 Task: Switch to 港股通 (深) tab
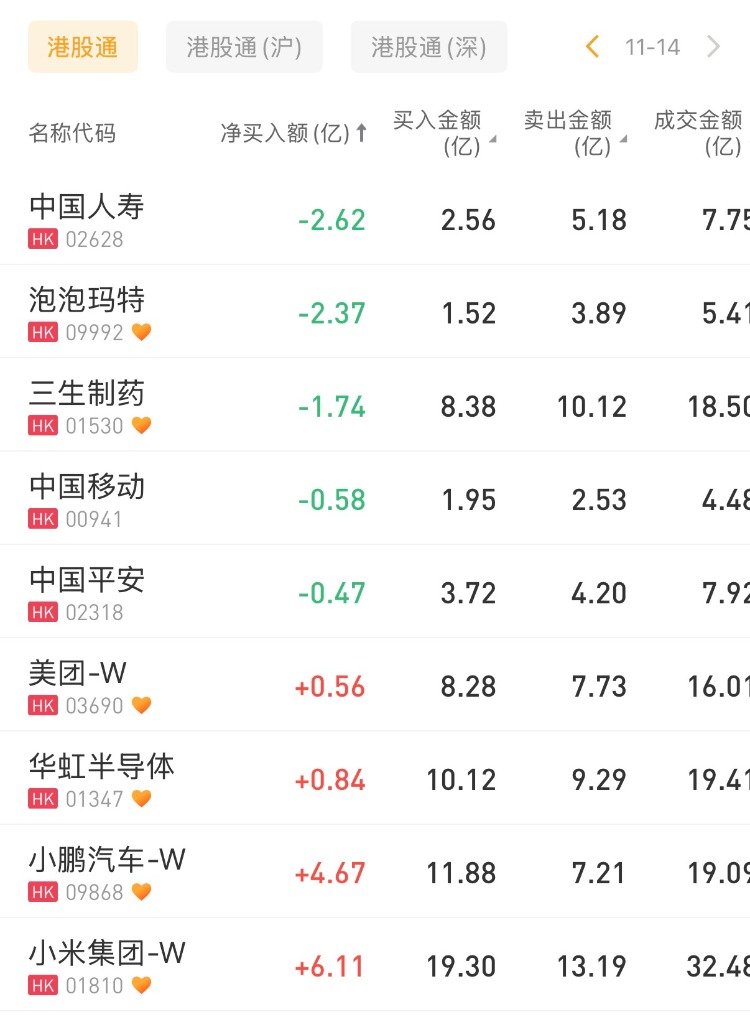point(428,47)
